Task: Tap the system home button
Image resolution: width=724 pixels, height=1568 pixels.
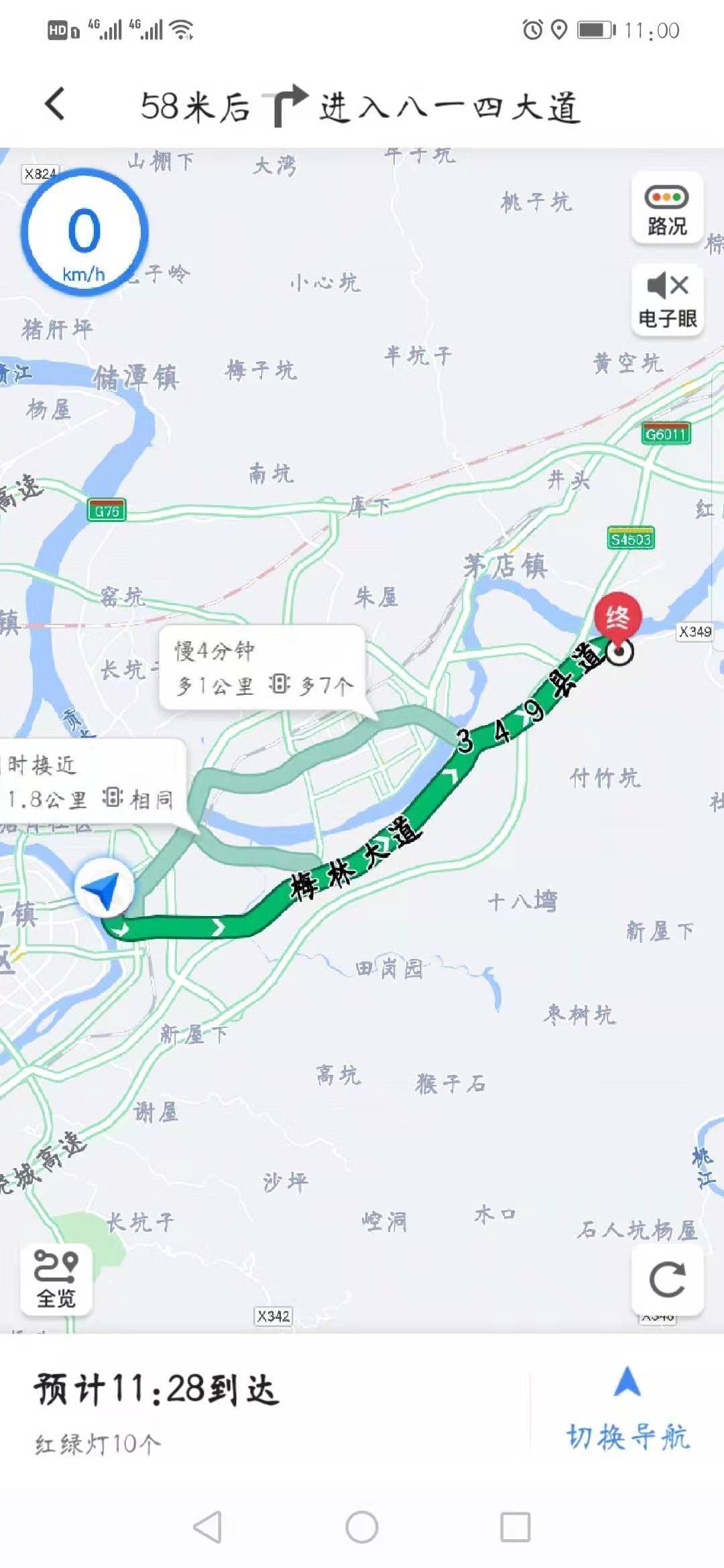Action: click(362, 1527)
